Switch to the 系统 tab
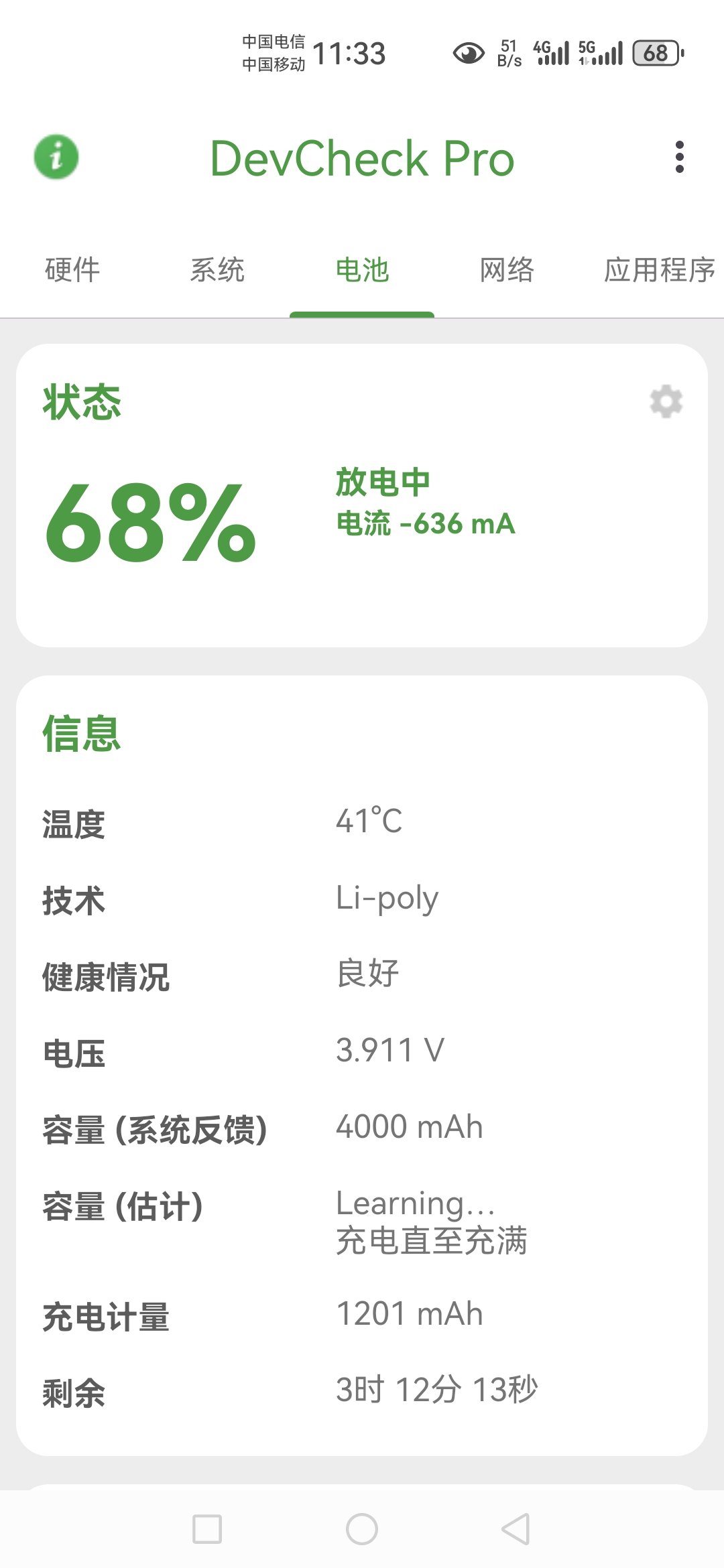This screenshot has width=724, height=1568. click(217, 270)
